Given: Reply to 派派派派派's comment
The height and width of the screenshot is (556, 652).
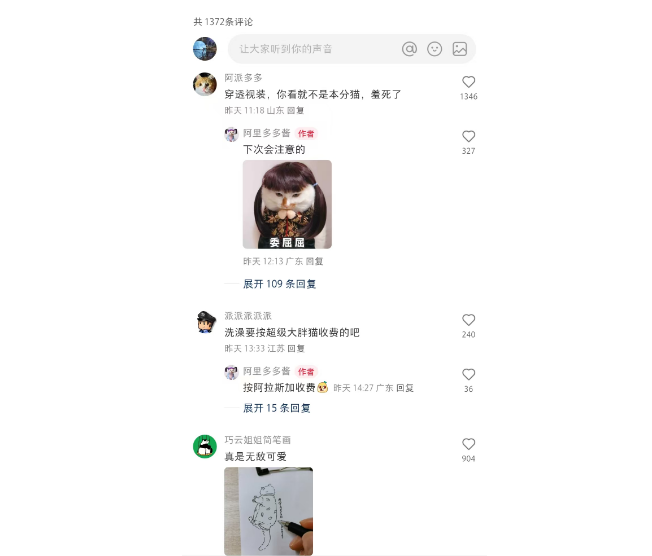Looking at the screenshot, I should pyautogui.click(x=296, y=348).
